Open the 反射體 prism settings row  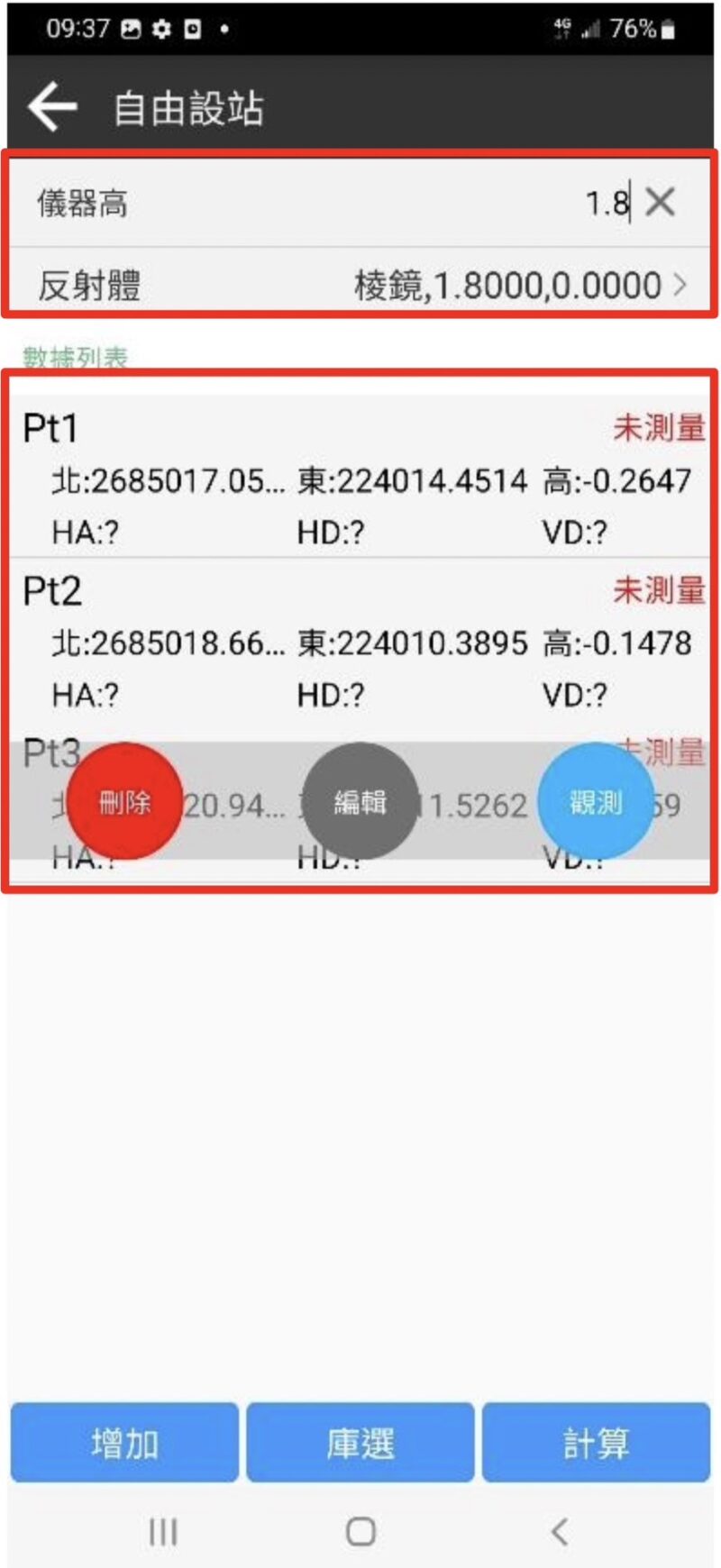tap(360, 285)
